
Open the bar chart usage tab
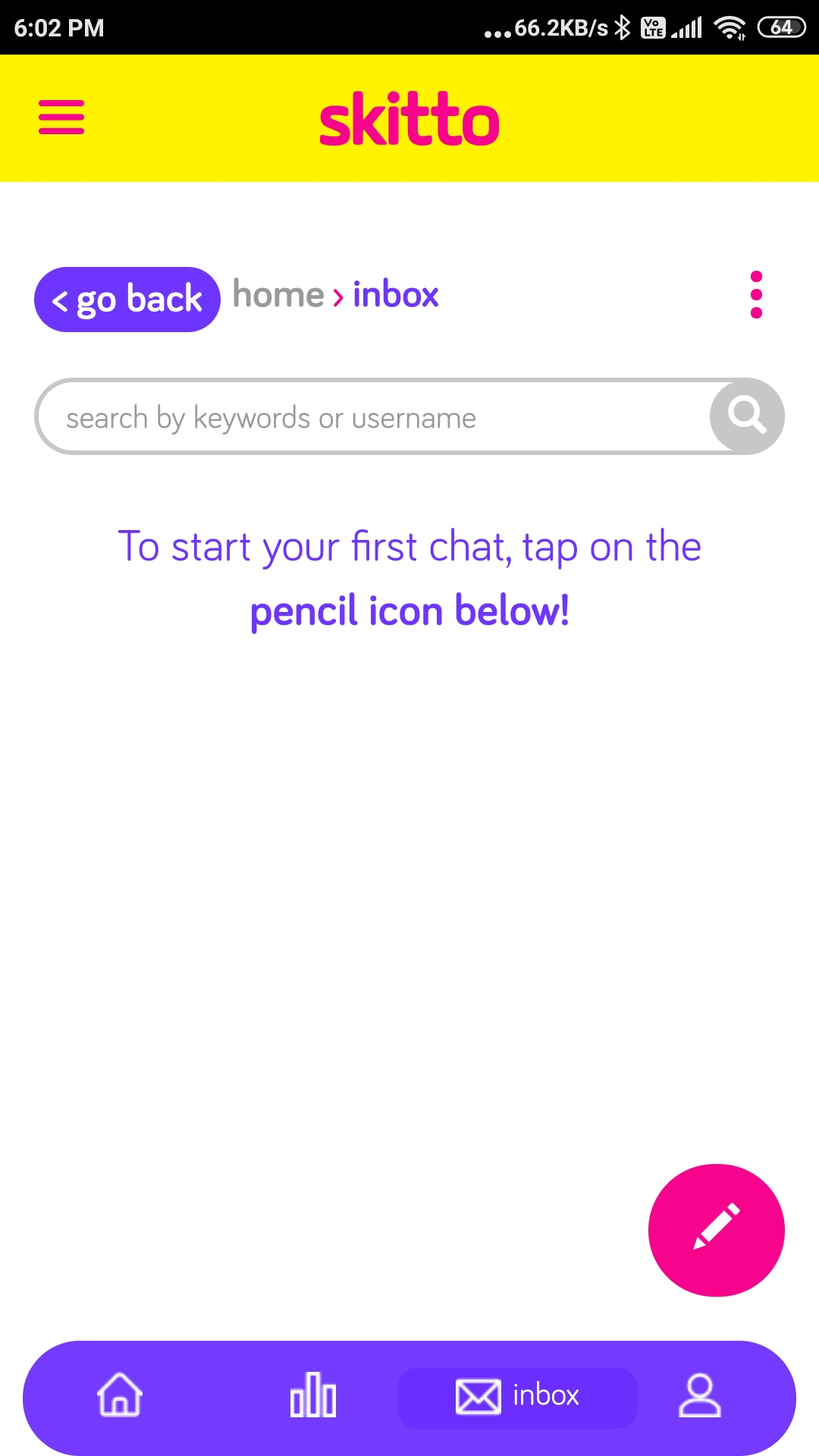click(x=313, y=1395)
